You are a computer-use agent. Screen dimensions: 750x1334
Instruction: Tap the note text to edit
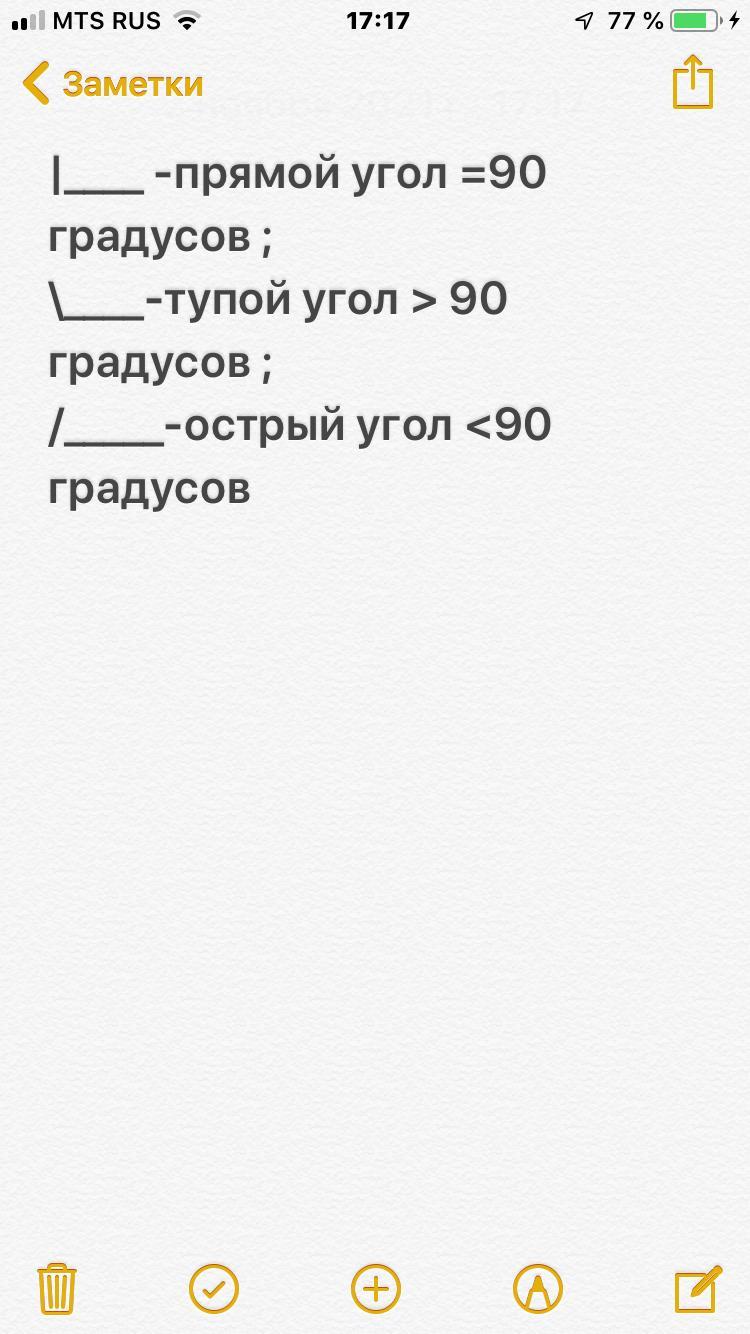[300, 330]
